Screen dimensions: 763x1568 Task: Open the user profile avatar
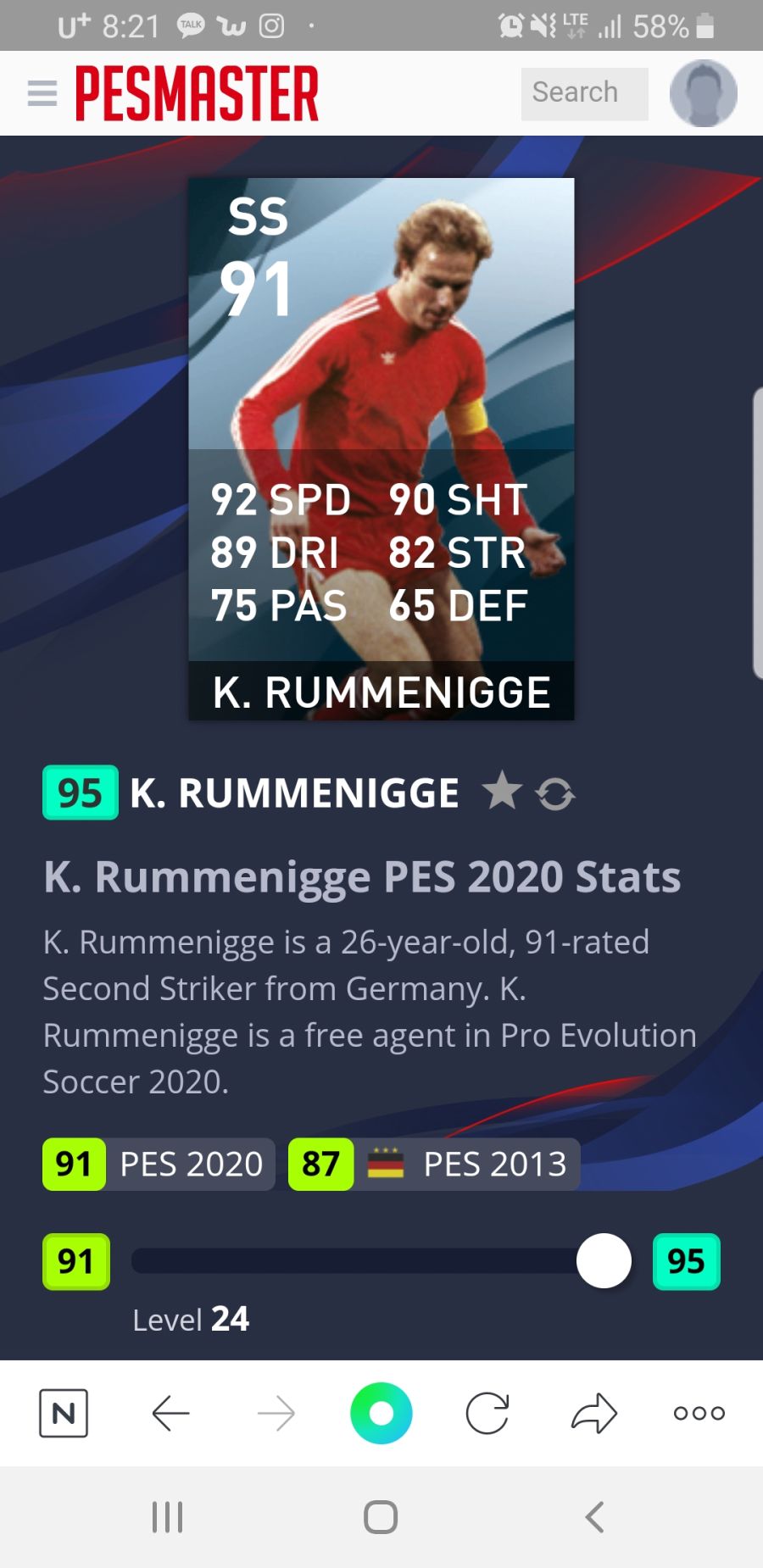pos(703,93)
